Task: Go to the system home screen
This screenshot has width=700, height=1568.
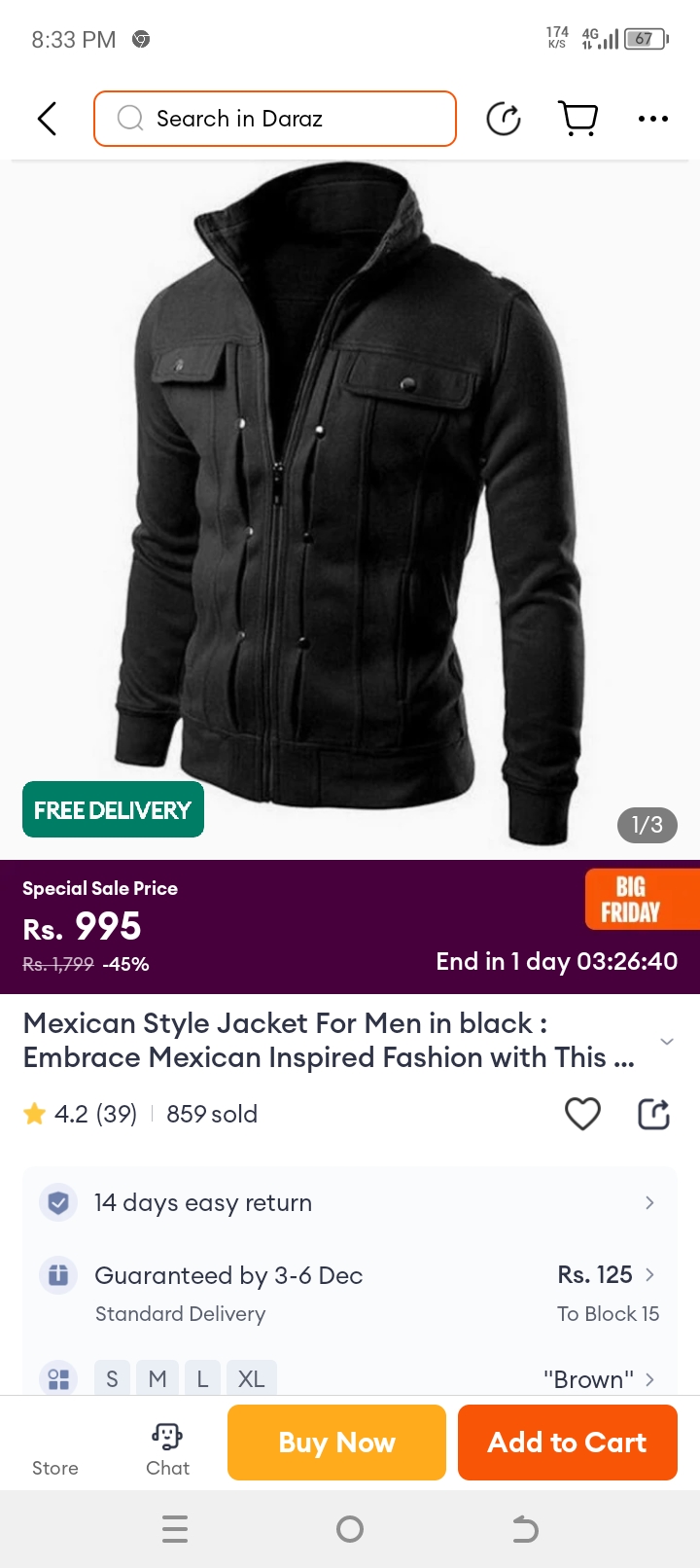Action: [x=350, y=1530]
